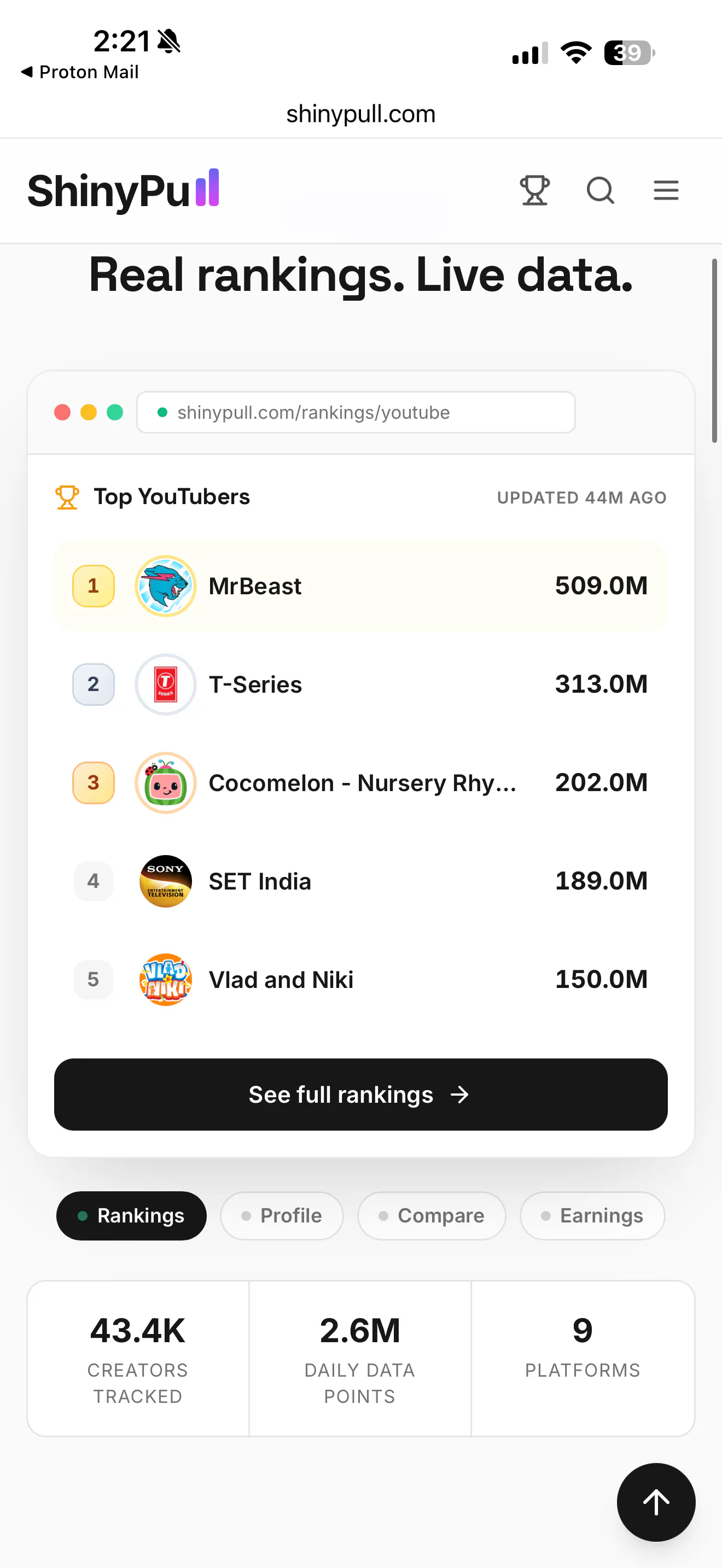Open the hamburger menu

pyautogui.click(x=666, y=190)
